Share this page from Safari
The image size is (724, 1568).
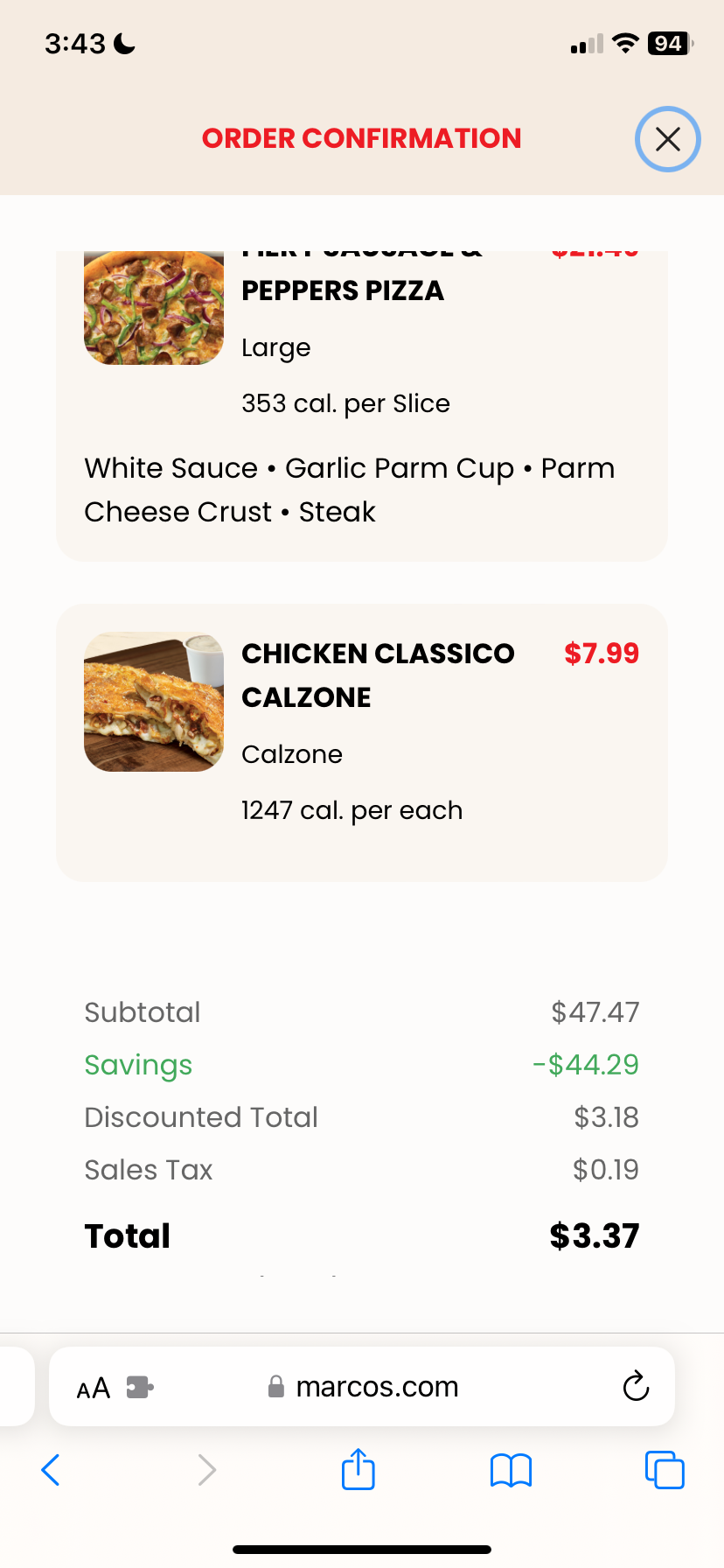pos(359,1470)
